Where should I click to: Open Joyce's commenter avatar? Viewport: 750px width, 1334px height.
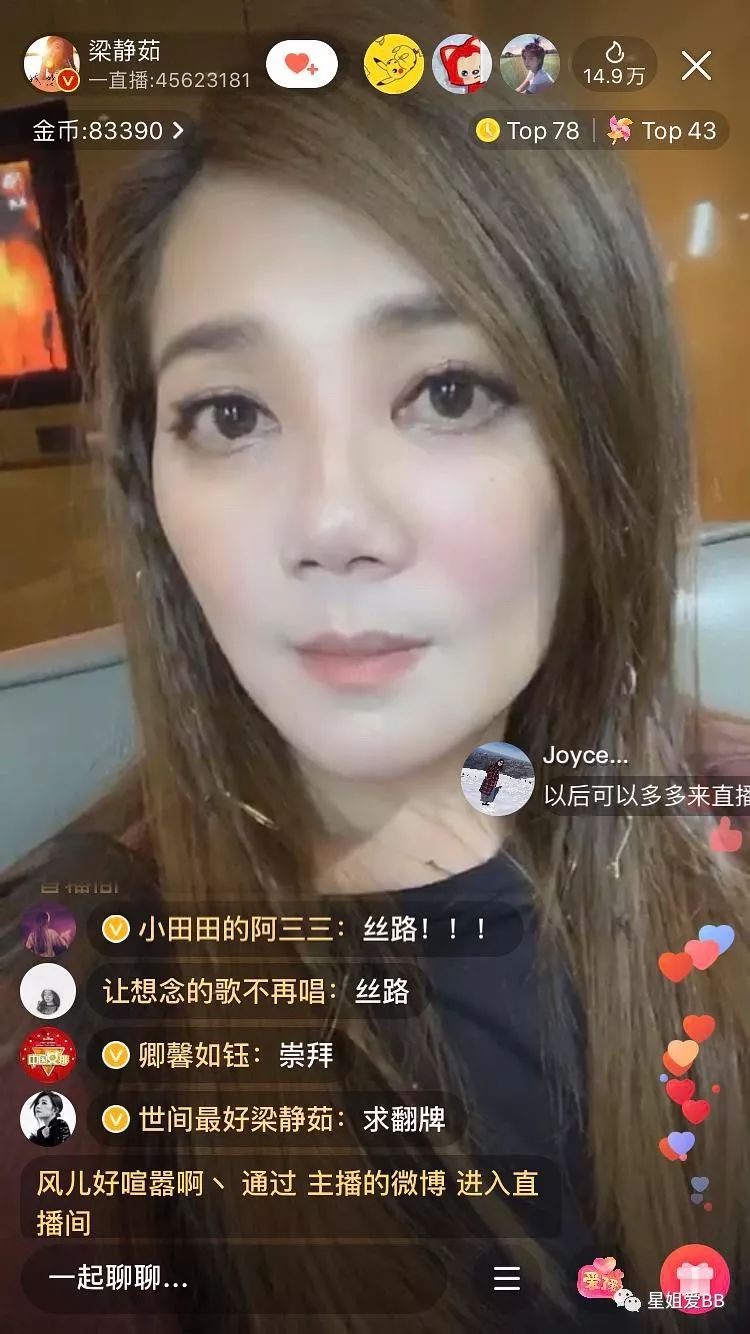[497, 778]
